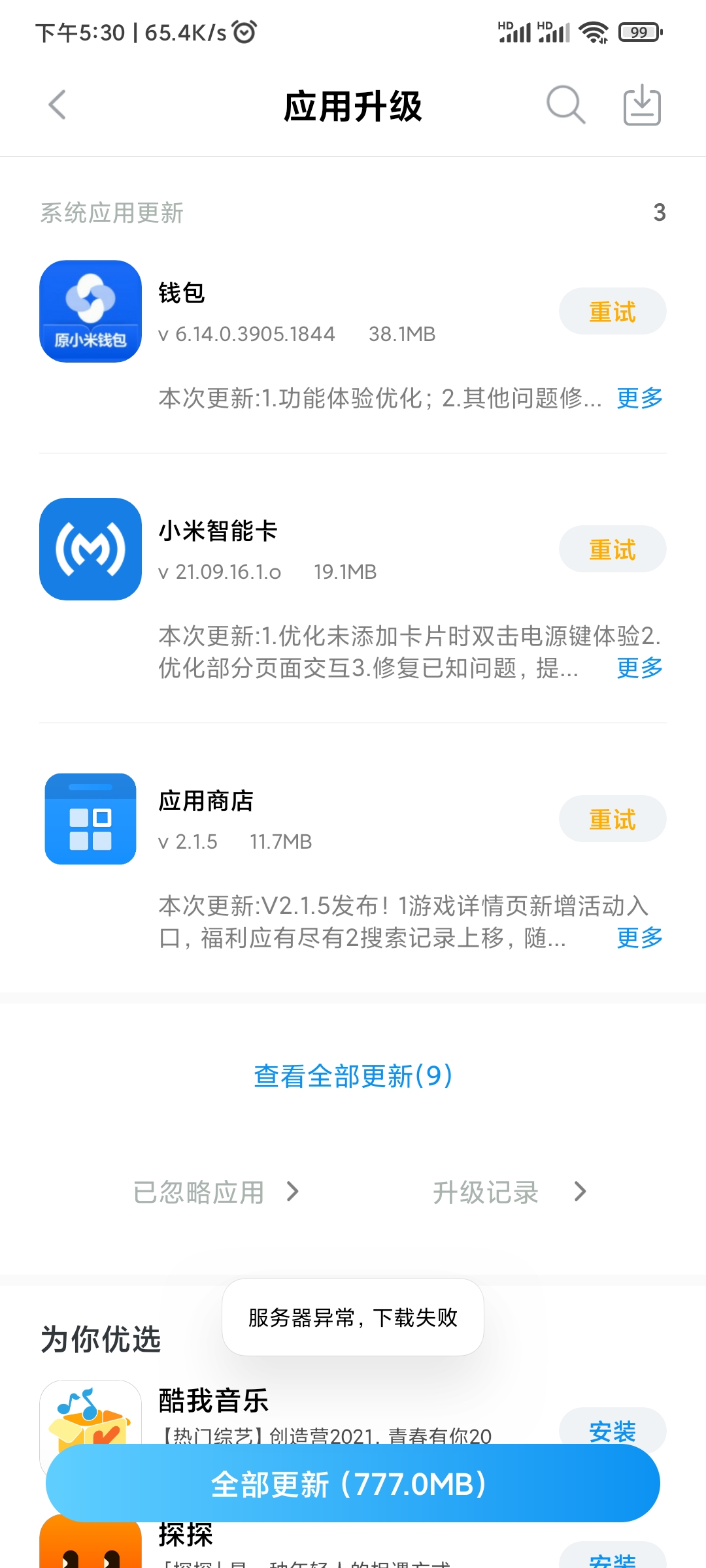This screenshot has width=706, height=1568.
Task: Open the download manager icon
Action: click(642, 105)
